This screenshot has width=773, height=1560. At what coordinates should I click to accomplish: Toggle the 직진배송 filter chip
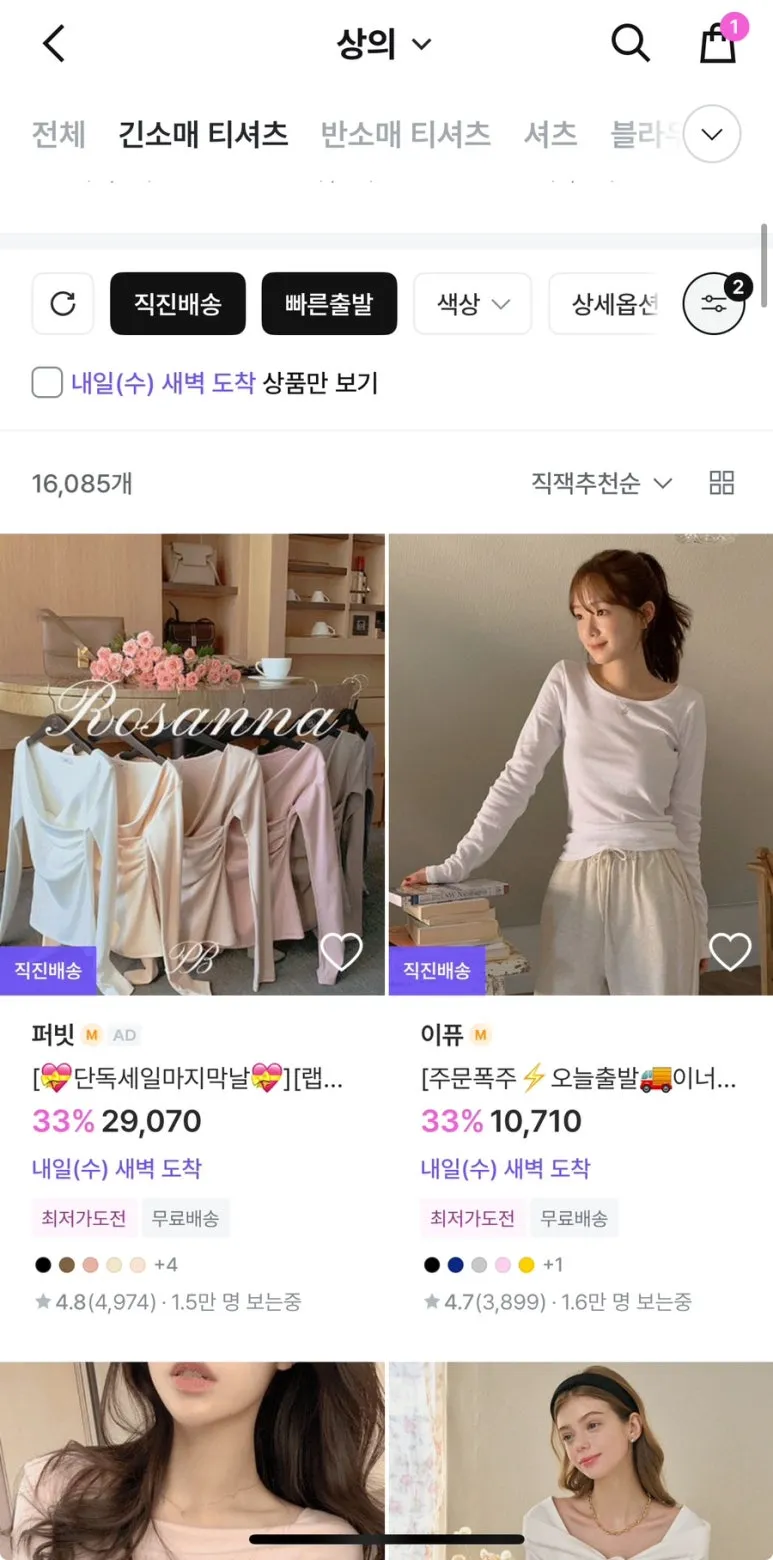pyautogui.click(x=178, y=304)
